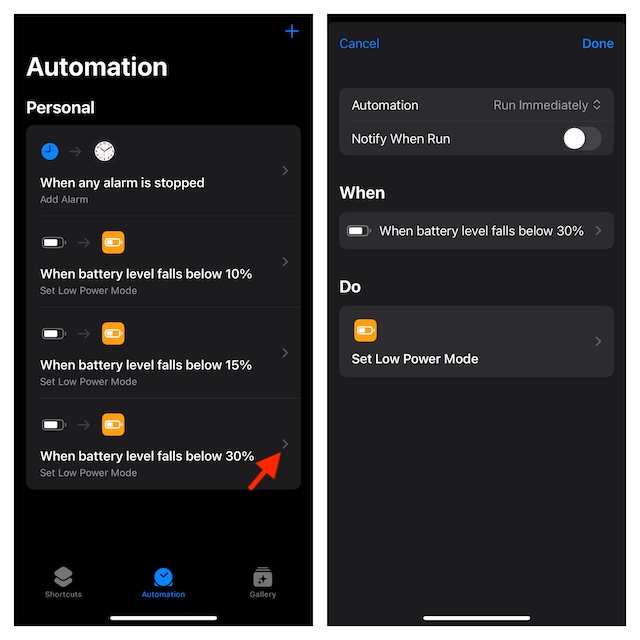Open the Run Immediately dropdown

tap(547, 105)
